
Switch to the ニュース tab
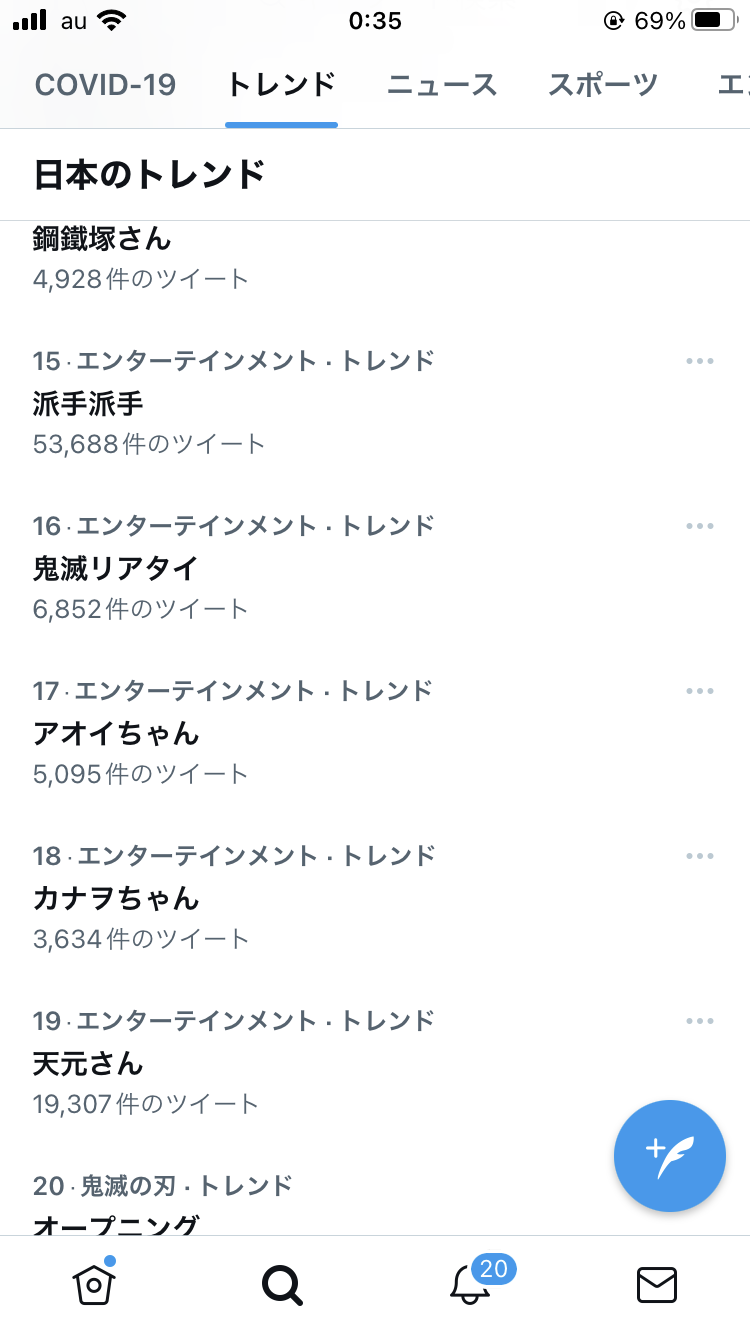(442, 85)
